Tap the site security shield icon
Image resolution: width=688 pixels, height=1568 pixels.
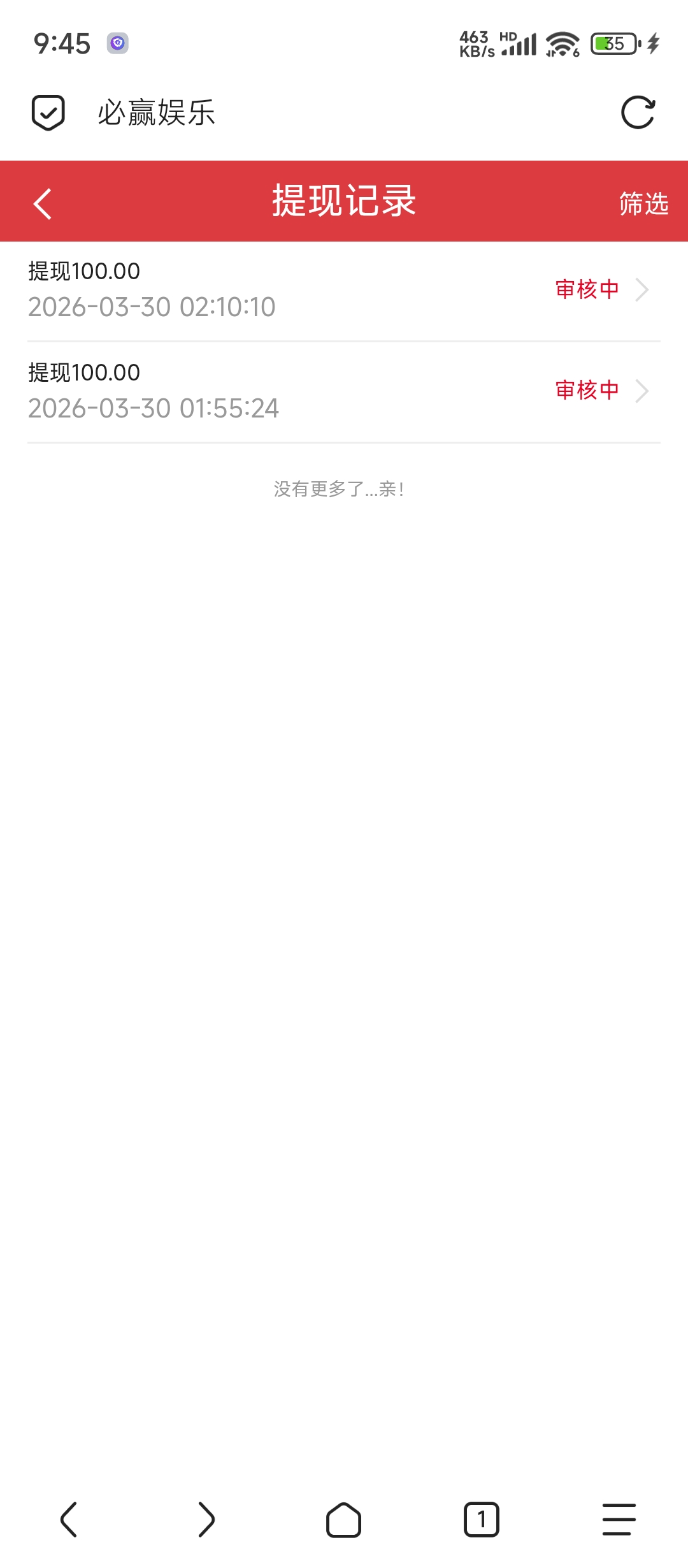pyautogui.click(x=48, y=113)
